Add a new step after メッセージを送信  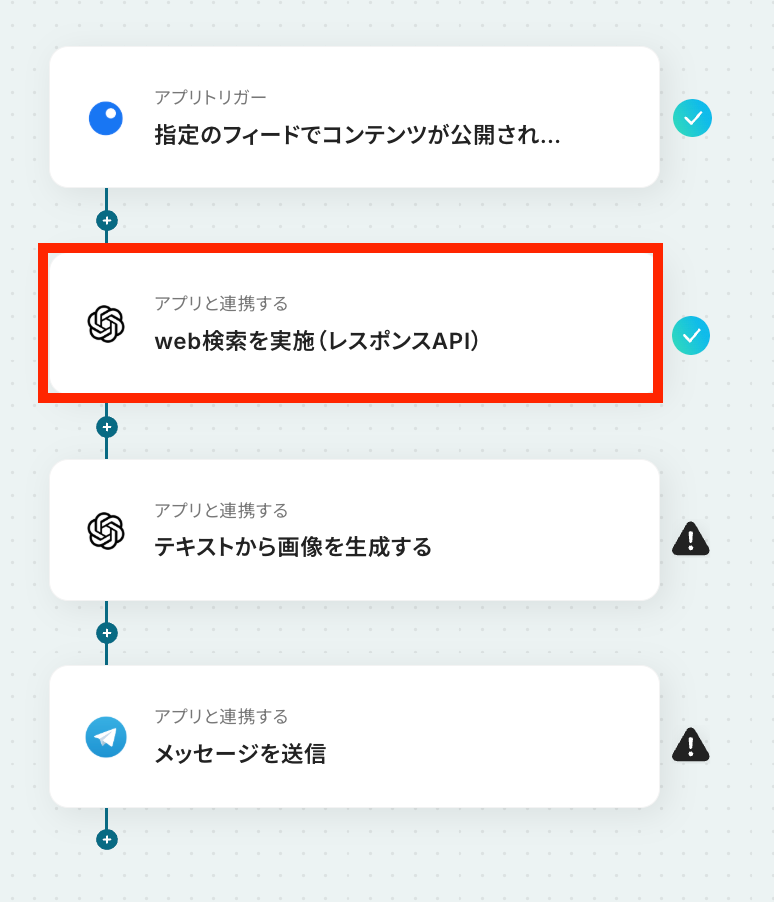pos(107,839)
